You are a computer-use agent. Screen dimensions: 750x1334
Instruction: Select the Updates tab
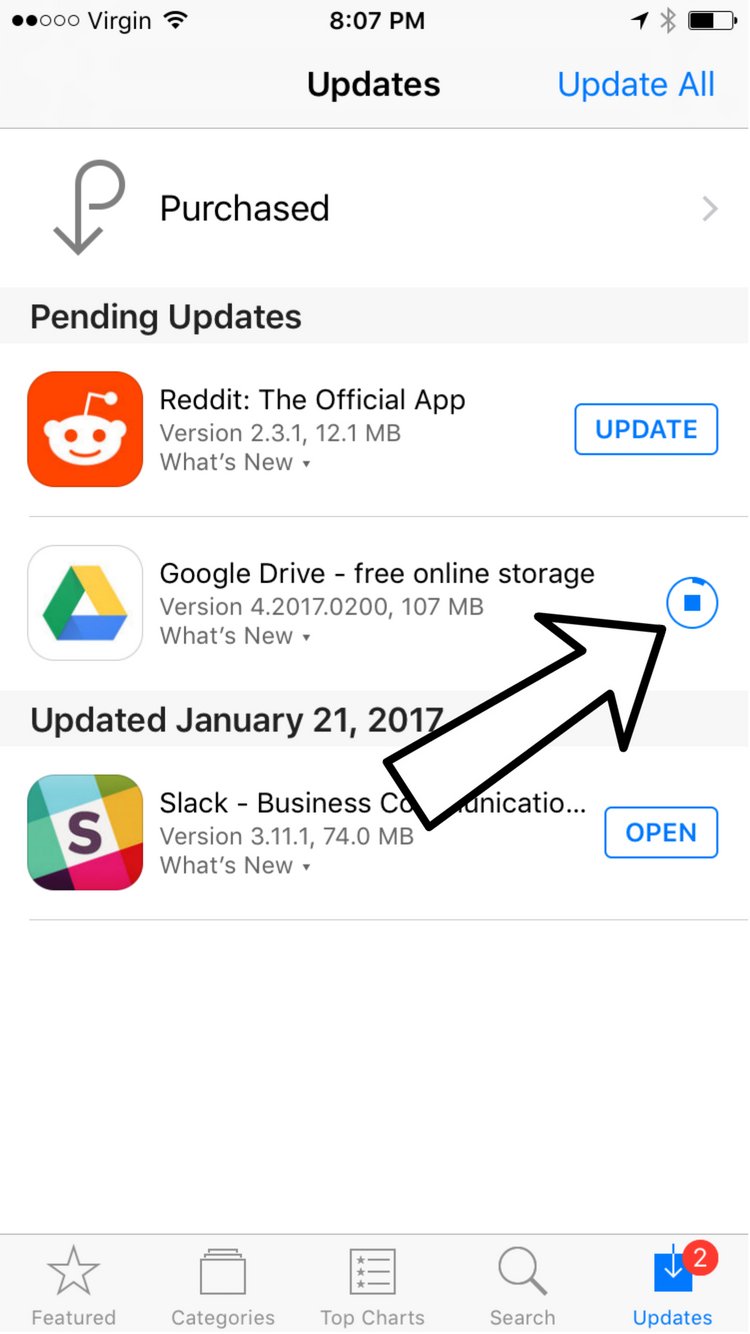tap(673, 1285)
